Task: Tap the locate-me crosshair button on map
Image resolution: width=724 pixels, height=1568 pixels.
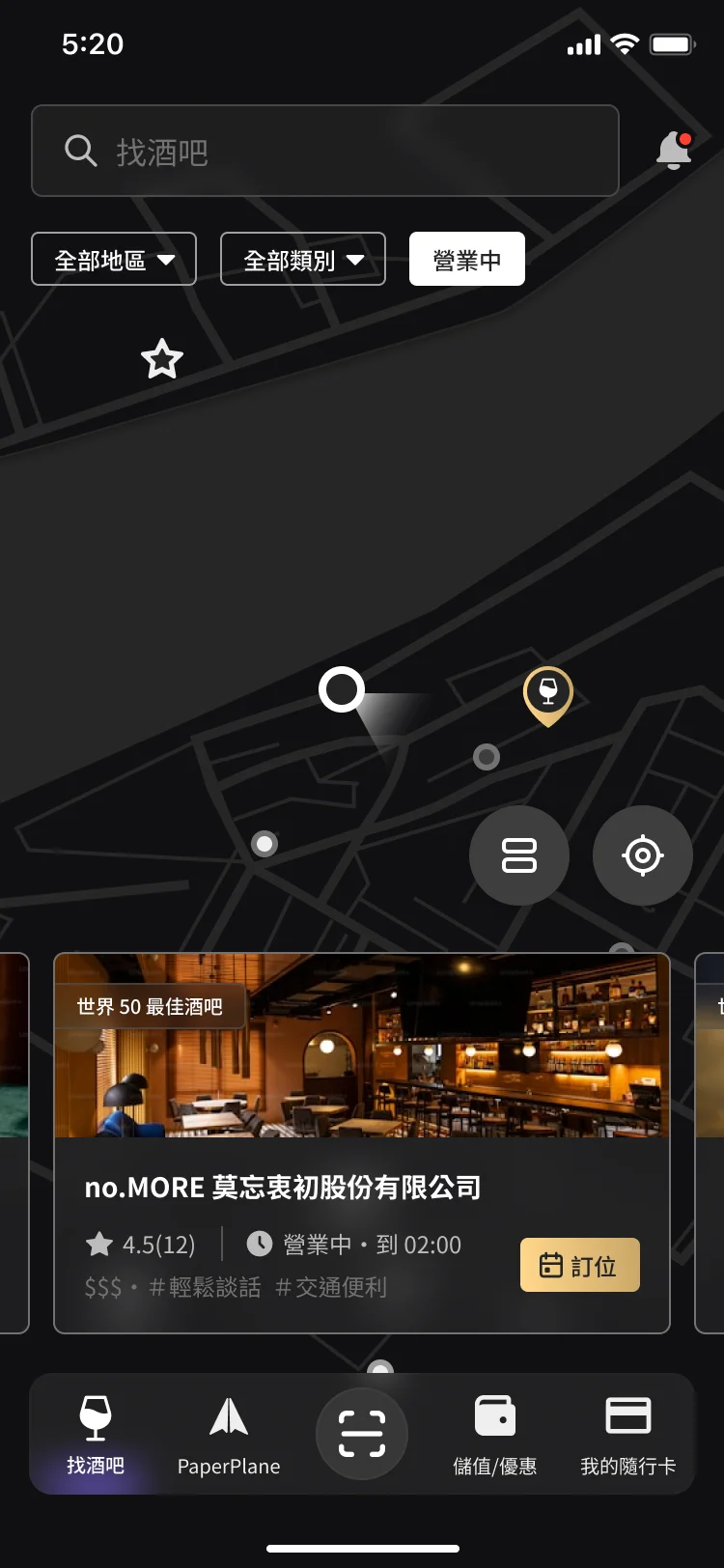Action: (x=642, y=855)
